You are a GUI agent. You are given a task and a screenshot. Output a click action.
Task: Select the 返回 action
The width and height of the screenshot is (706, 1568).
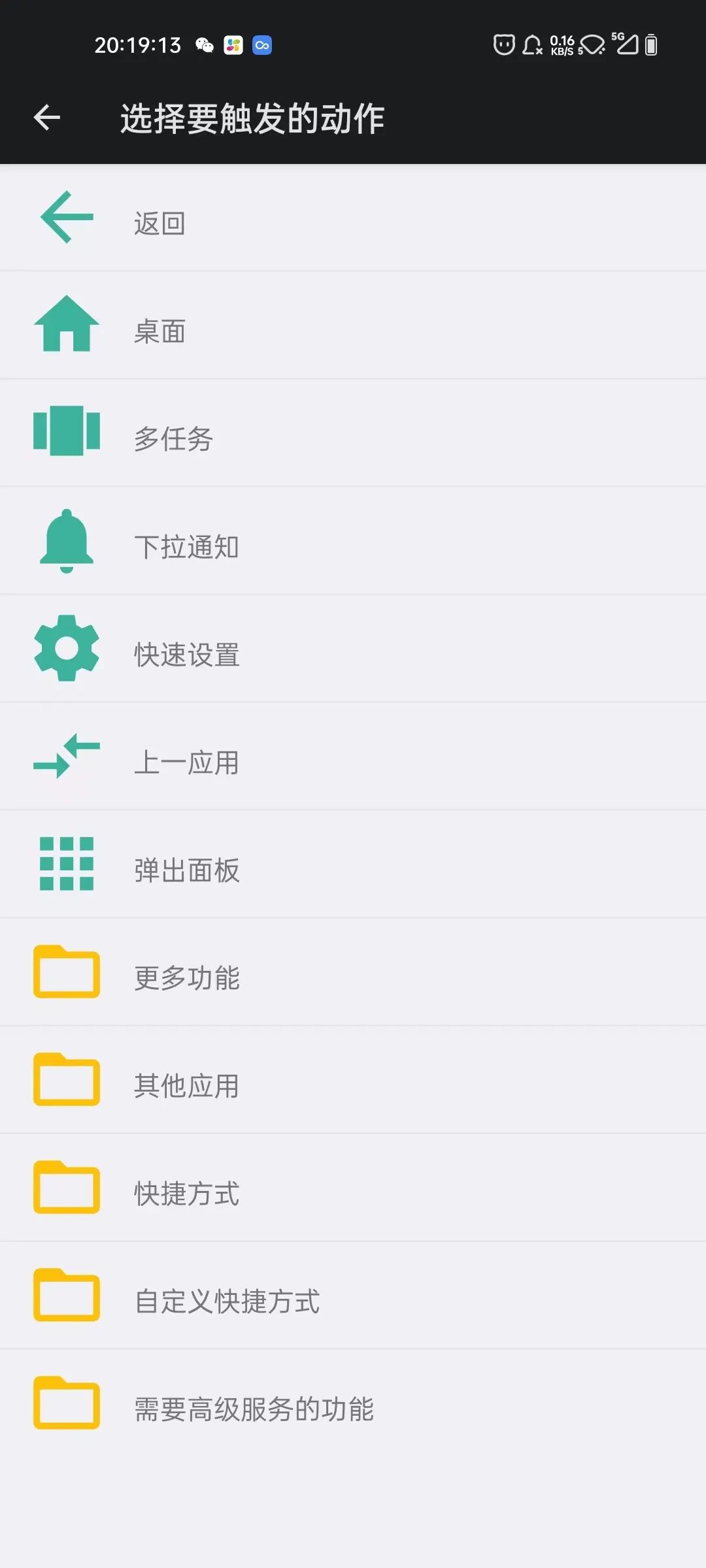(x=353, y=218)
